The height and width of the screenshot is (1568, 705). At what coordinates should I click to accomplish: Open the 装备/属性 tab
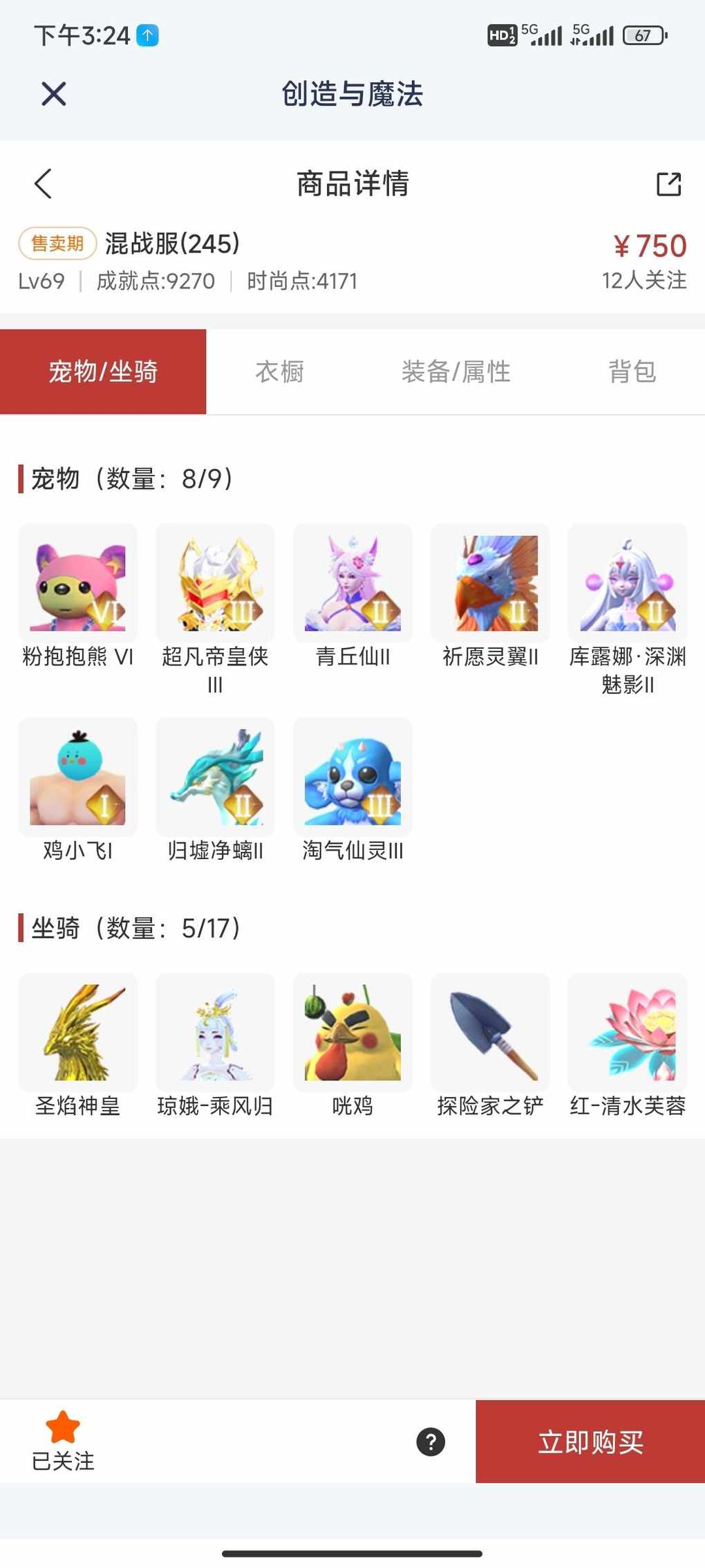456,371
